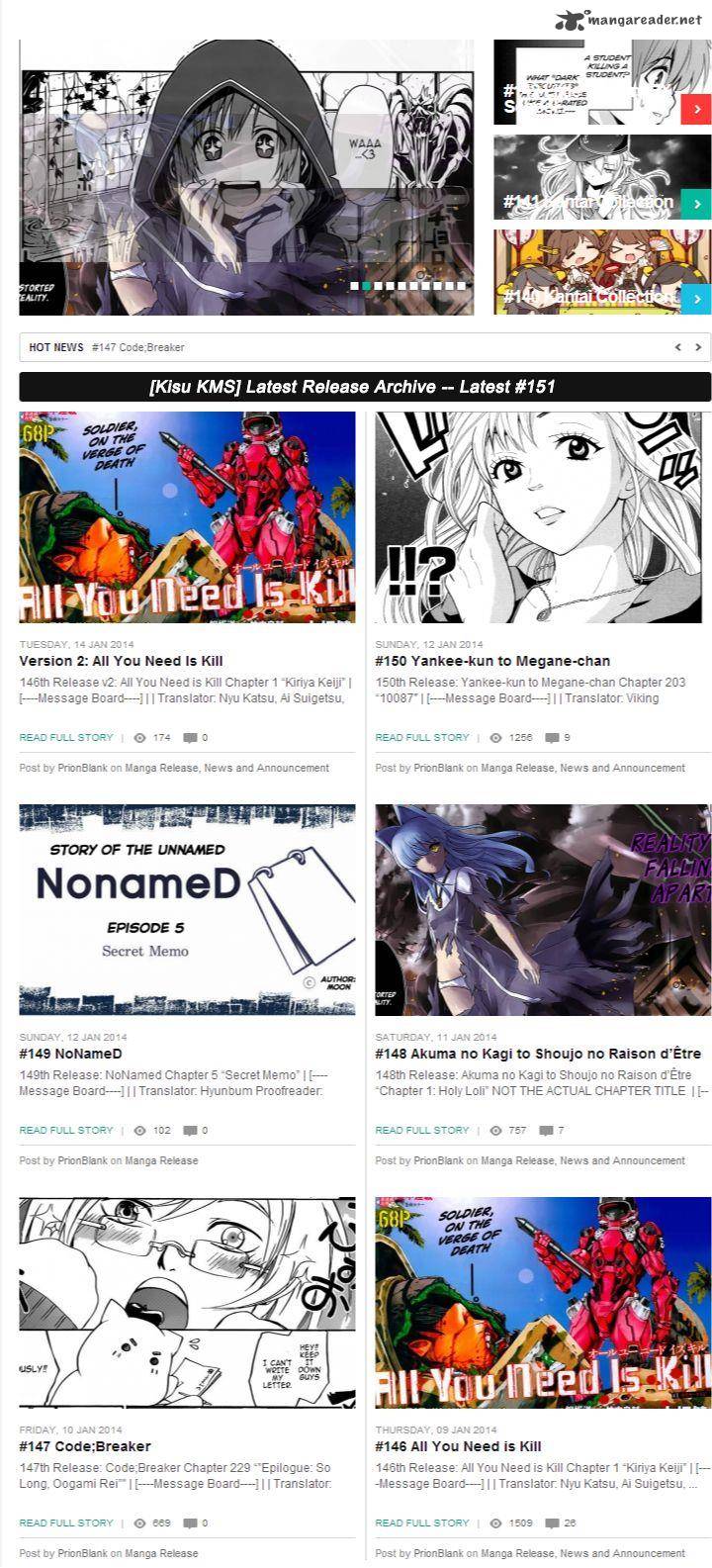Screen dimensions: 712x1568
Task: Show previous hot news item
Action: [x=677, y=347]
